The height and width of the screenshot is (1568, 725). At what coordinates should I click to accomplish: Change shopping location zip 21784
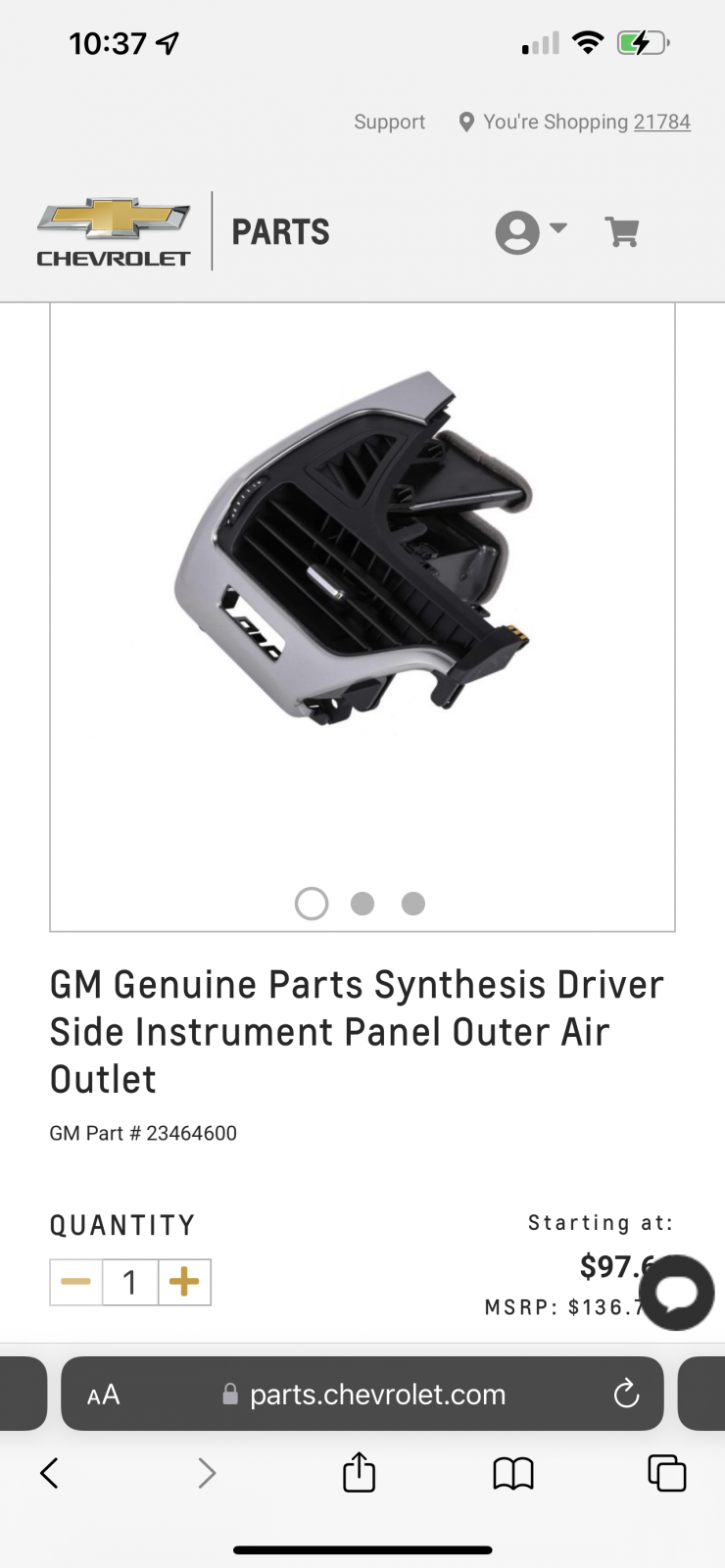tap(661, 122)
